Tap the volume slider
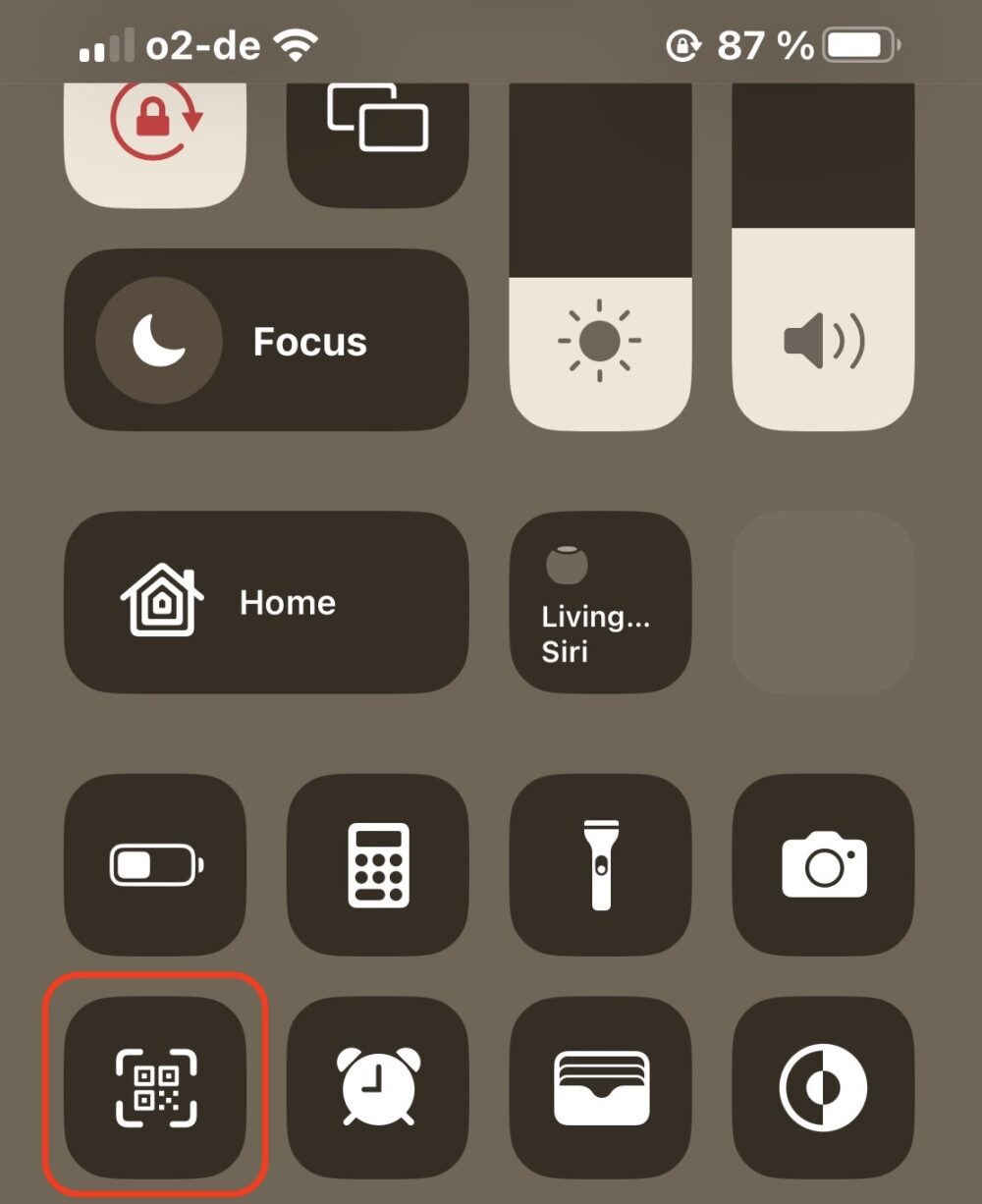The width and height of the screenshot is (982, 1204). (823, 295)
